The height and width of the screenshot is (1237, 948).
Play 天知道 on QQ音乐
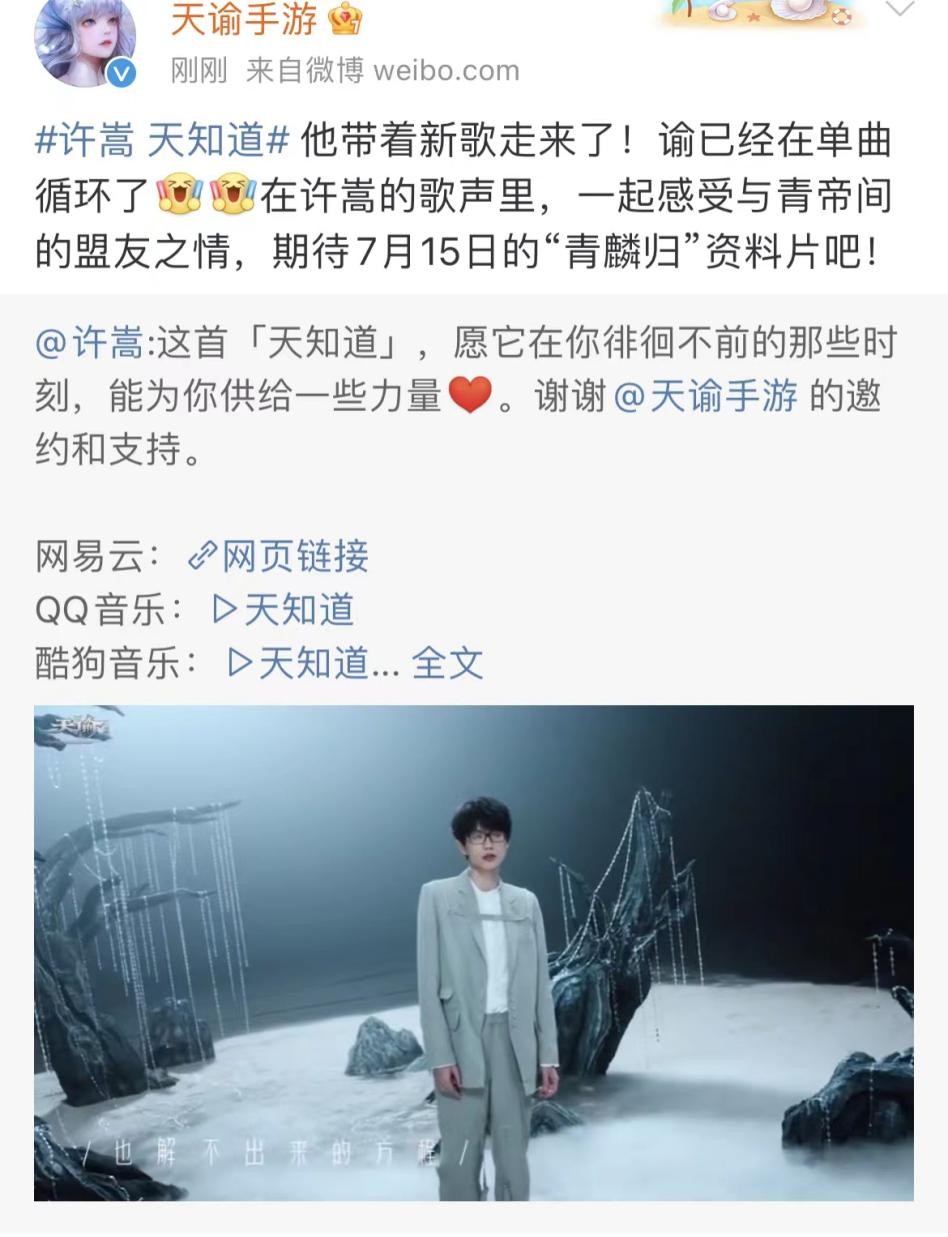(x=284, y=609)
